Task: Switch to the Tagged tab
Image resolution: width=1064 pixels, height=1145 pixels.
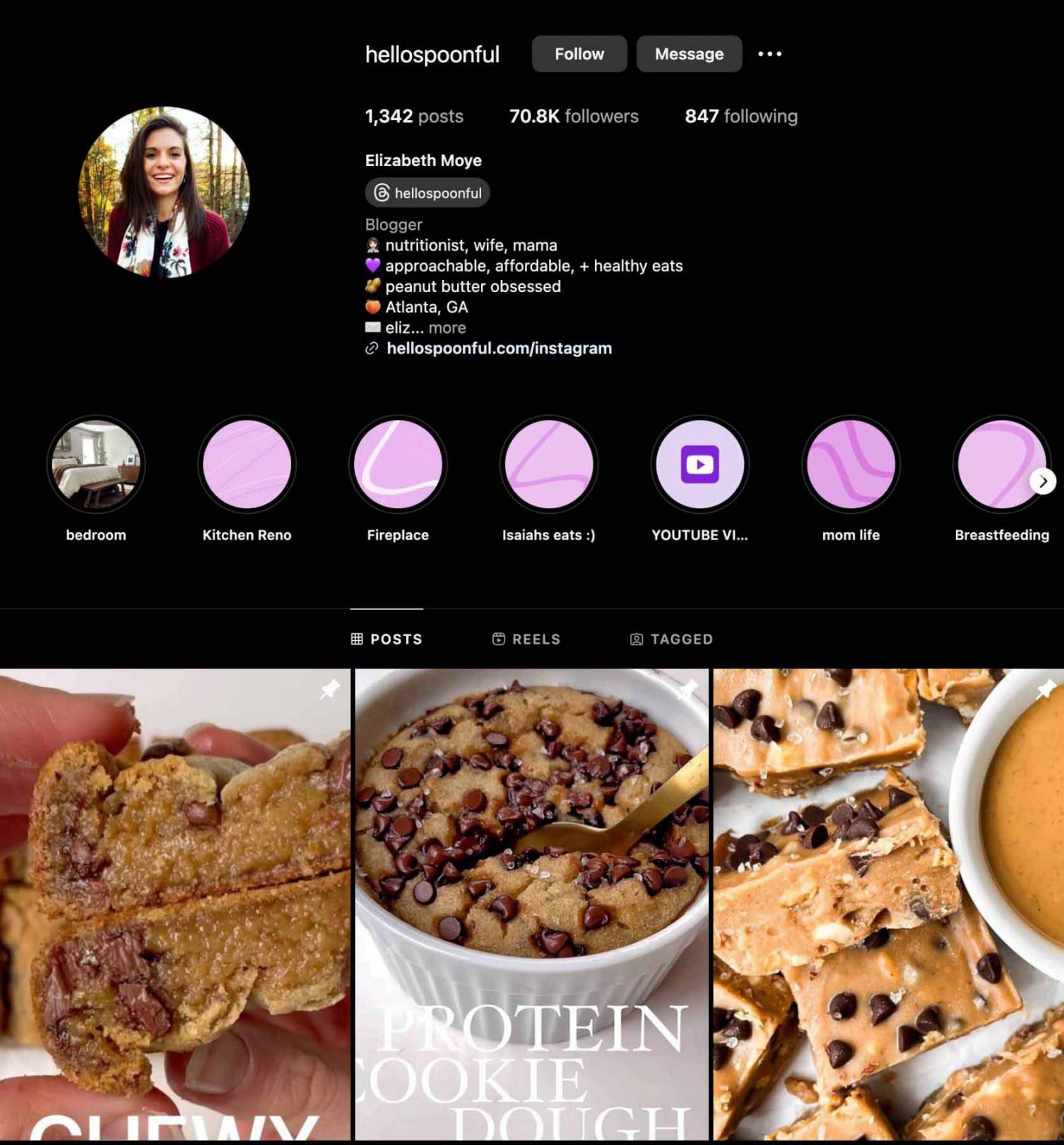Action: (671, 639)
